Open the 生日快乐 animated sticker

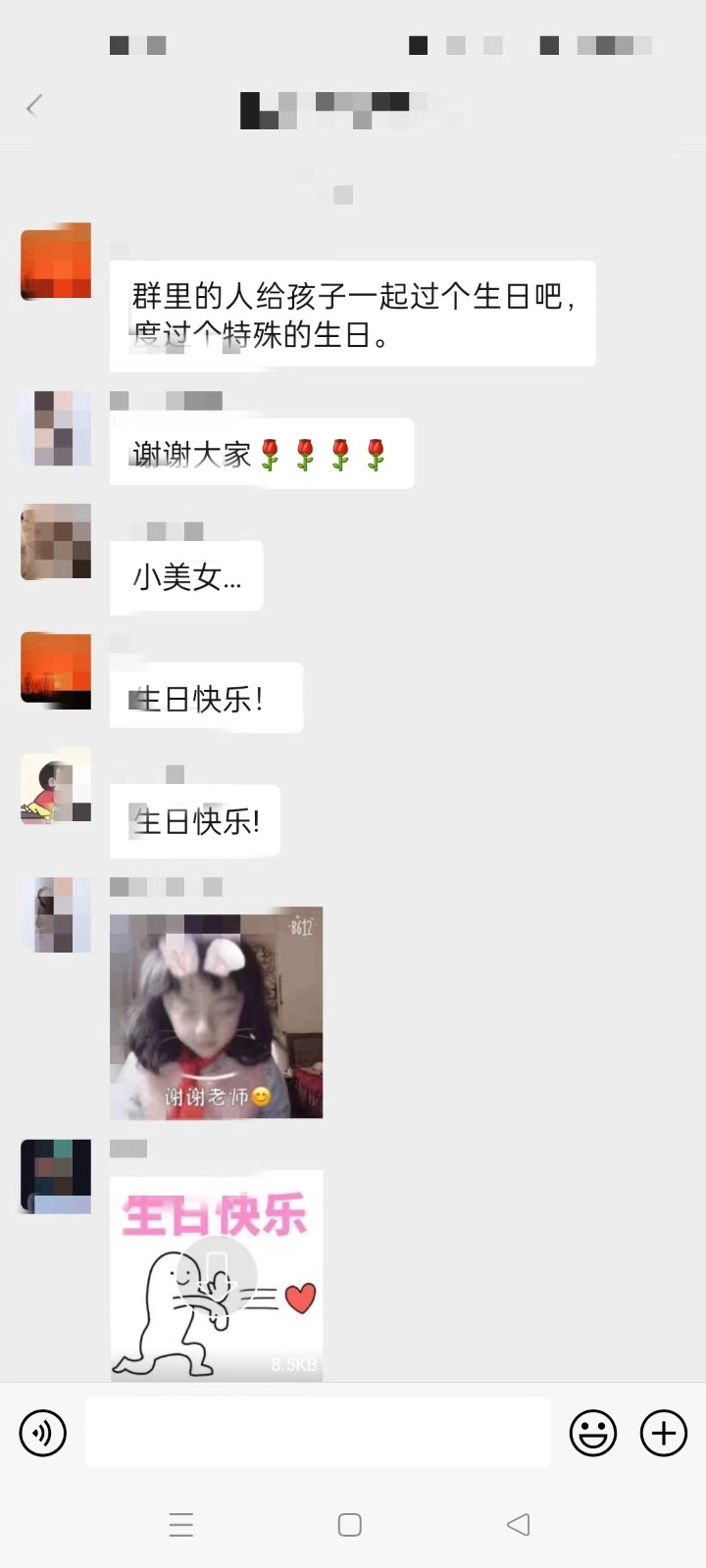point(216,1276)
